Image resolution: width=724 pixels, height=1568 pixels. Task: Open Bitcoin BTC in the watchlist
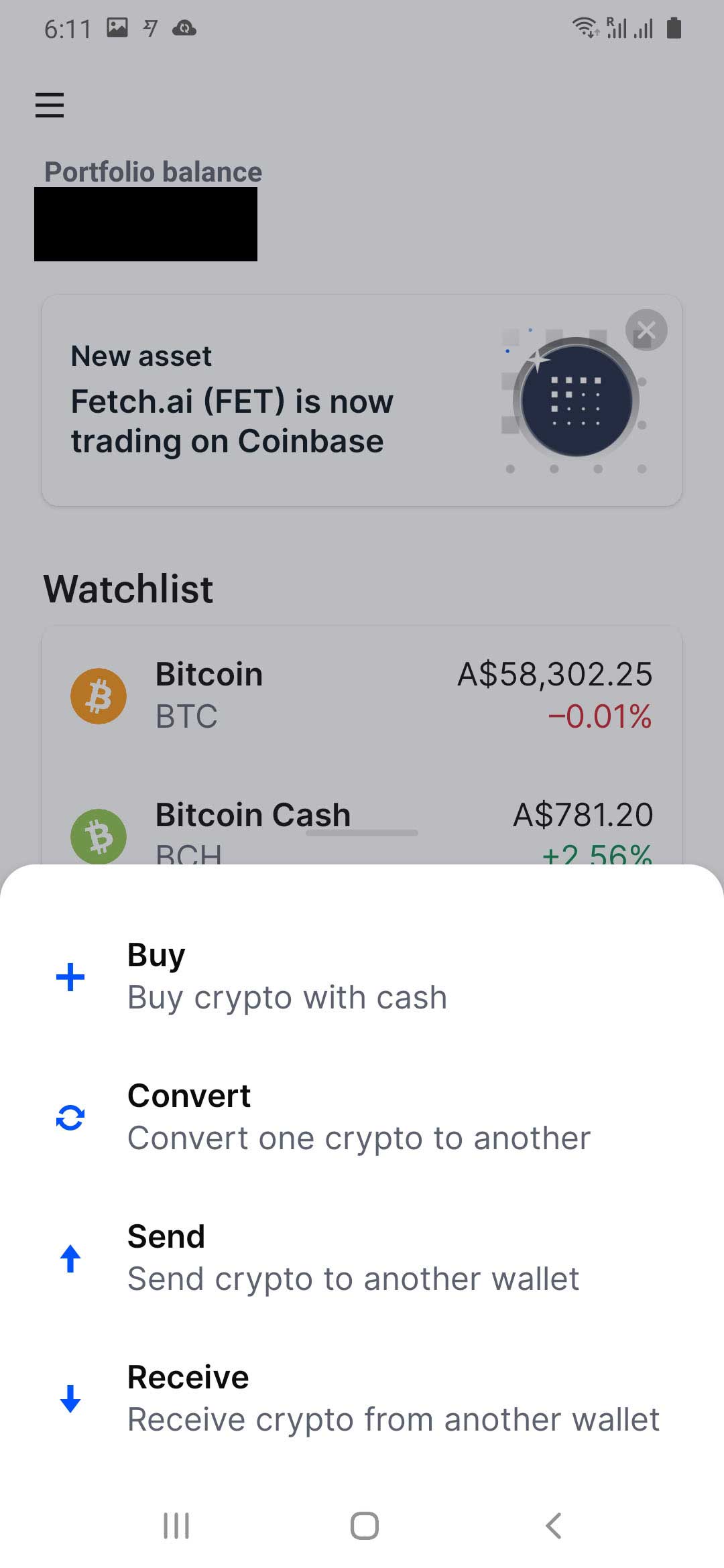tap(362, 696)
